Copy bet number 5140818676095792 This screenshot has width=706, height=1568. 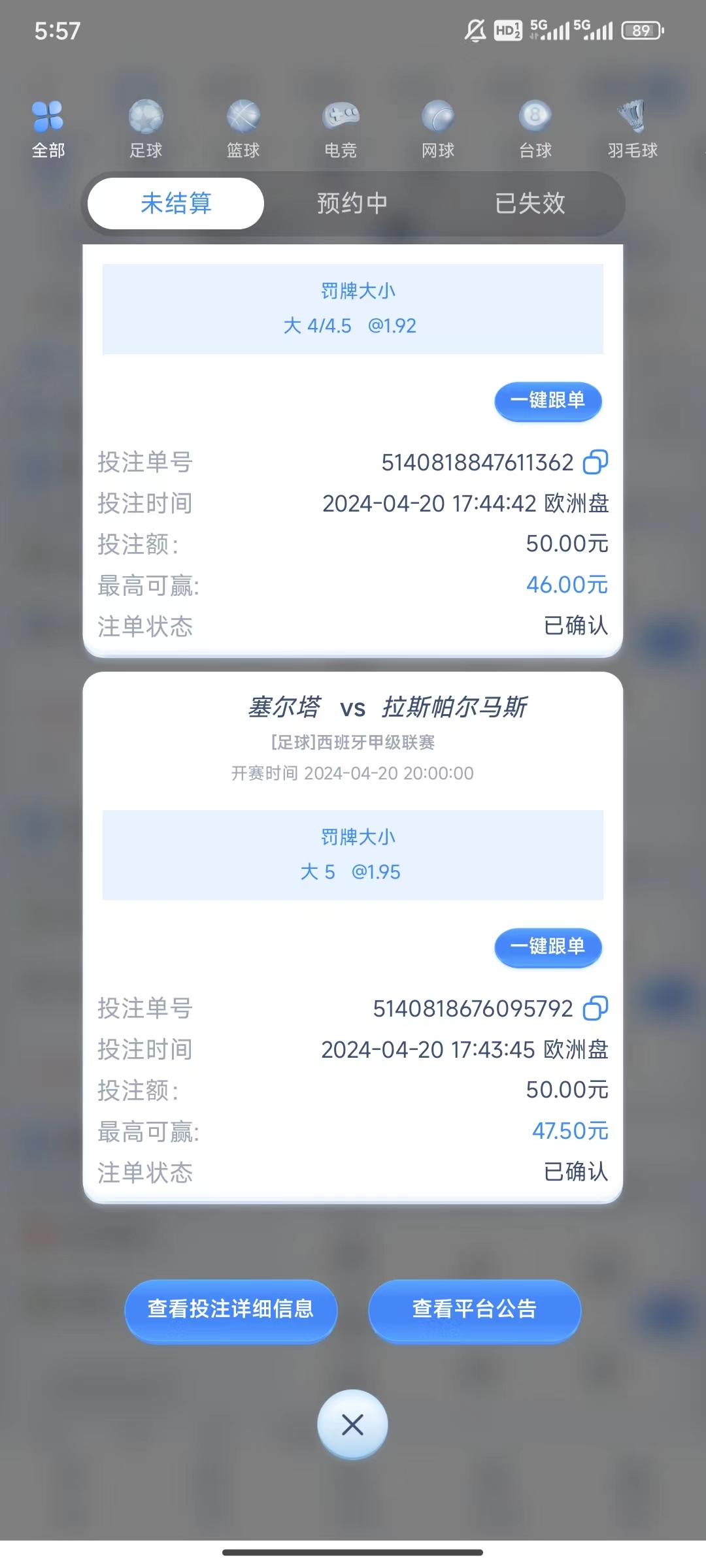pos(596,1008)
